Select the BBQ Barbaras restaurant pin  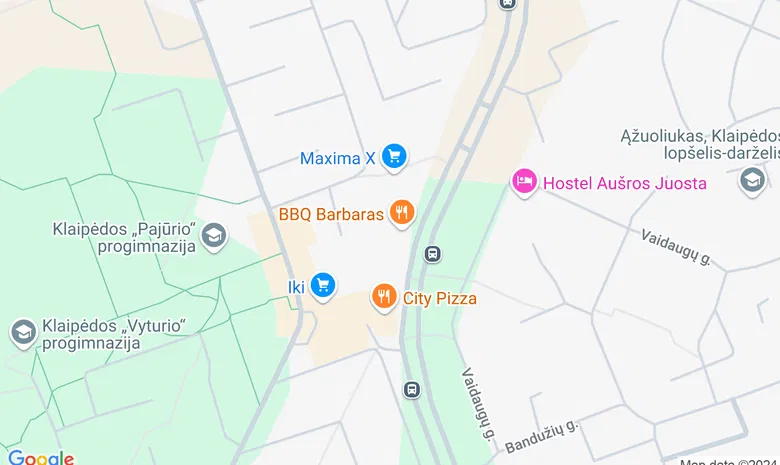click(402, 211)
